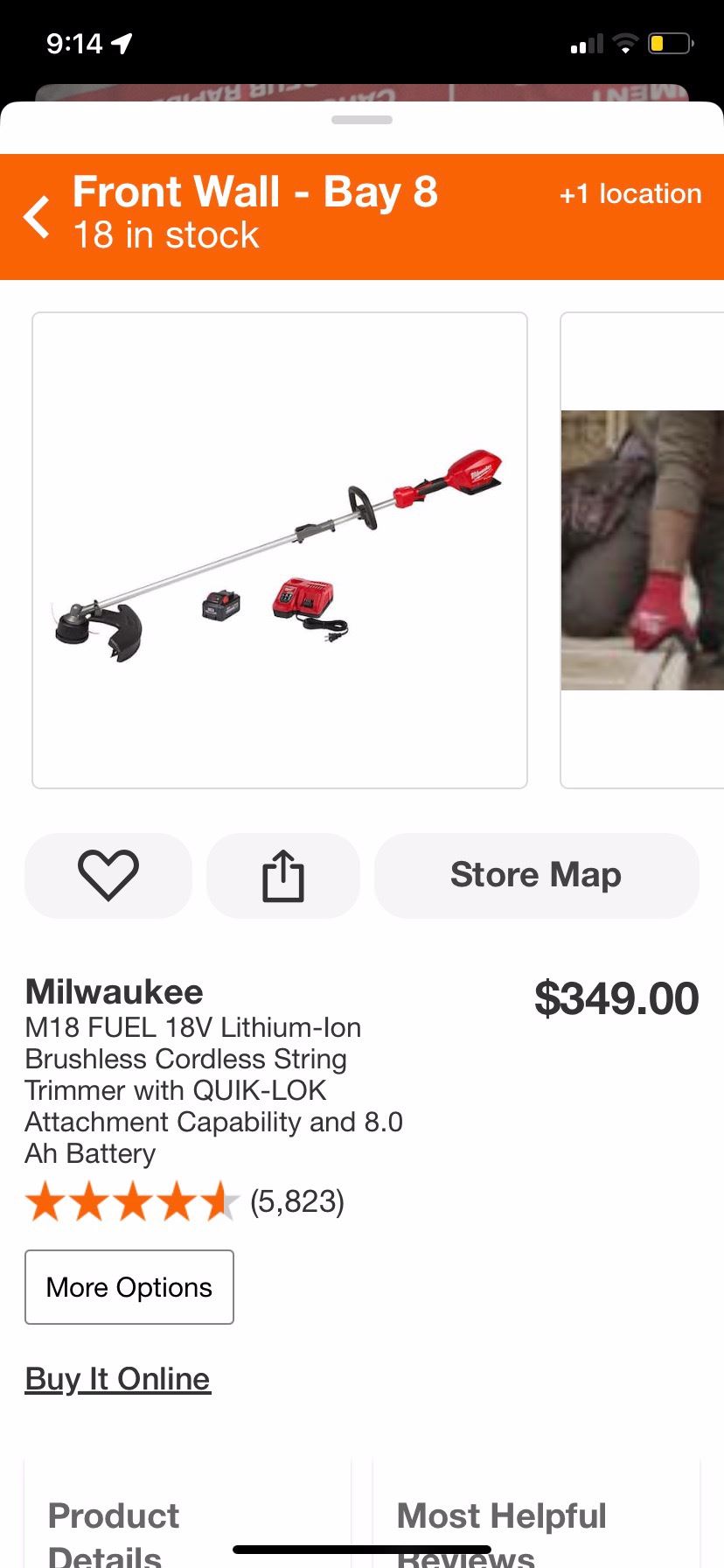The height and width of the screenshot is (1568, 724).
Task: Show the +1 location details
Action: click(x=630, y=194)
